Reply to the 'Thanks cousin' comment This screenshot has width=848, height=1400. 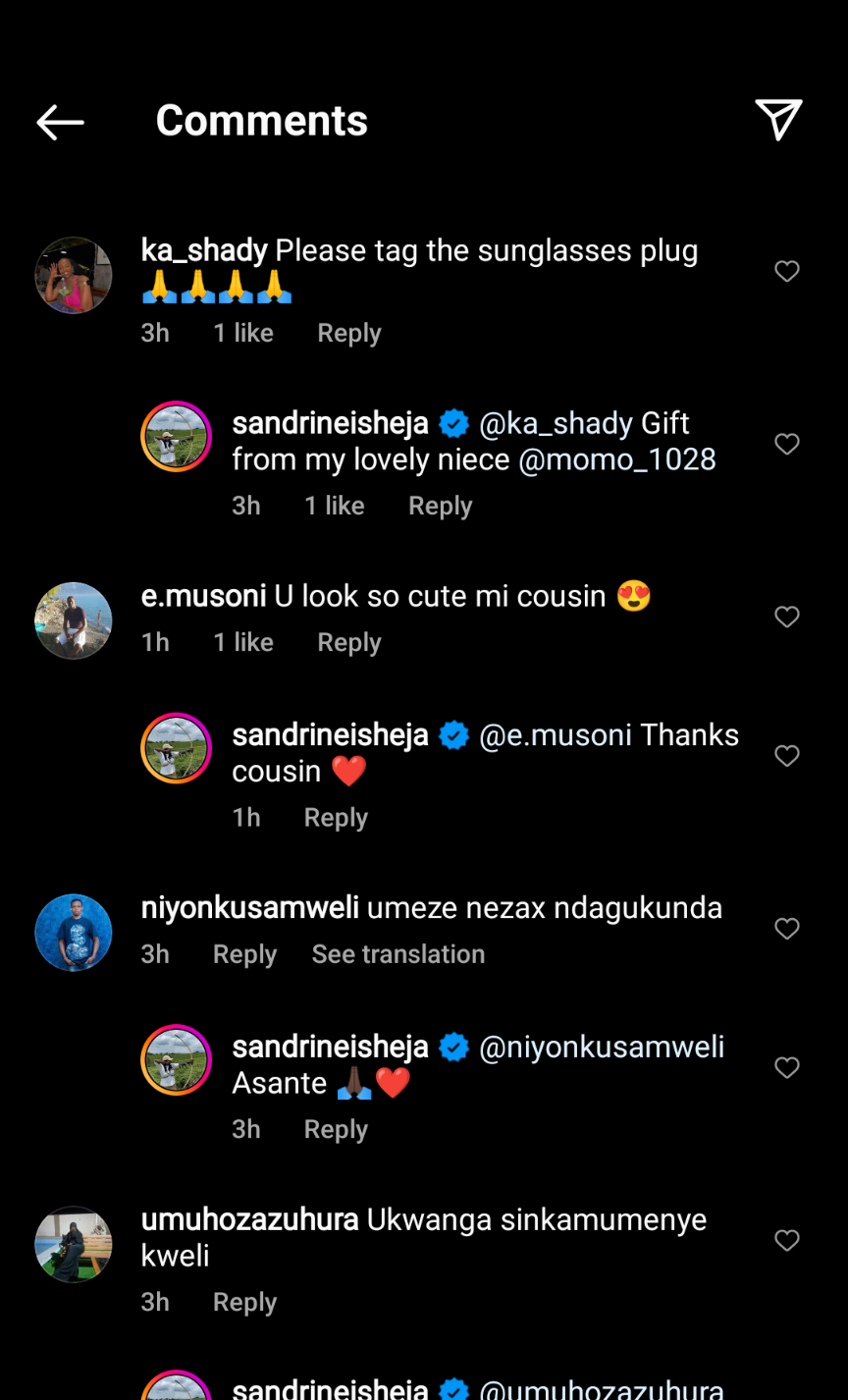(336, 818)
